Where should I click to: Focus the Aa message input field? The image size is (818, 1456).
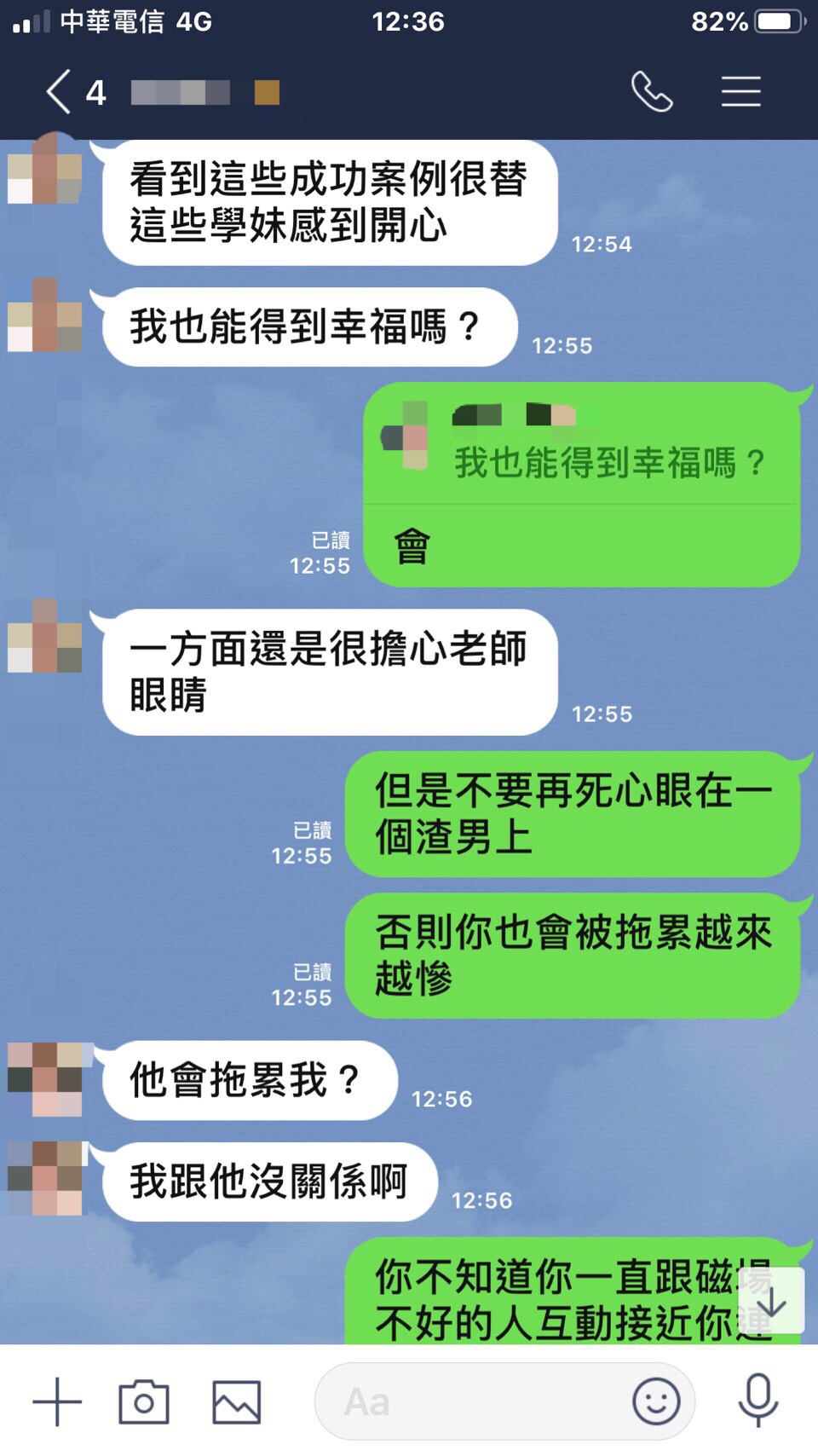[x=469, y=1401]
